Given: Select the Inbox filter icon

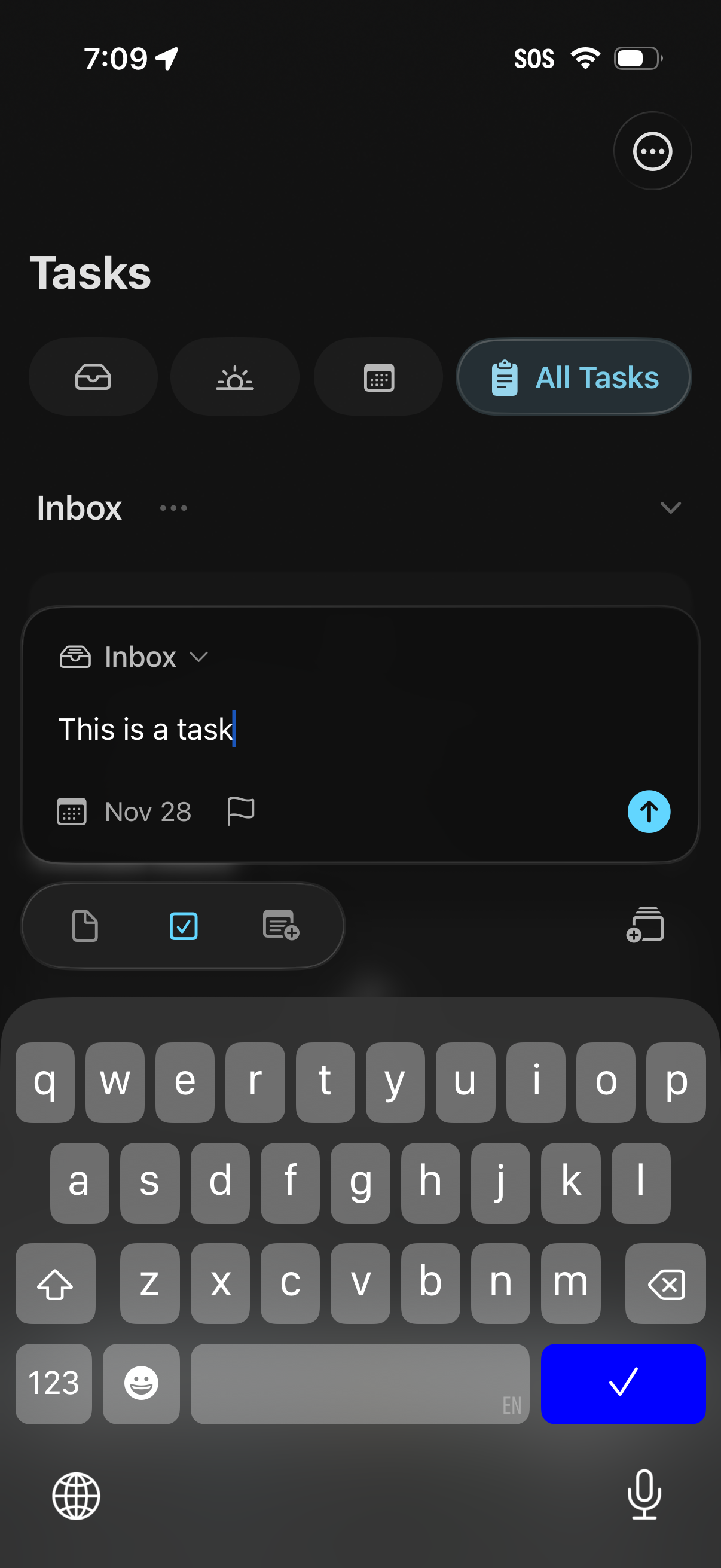Looking at the screenshot, I should tap(93, 377).
